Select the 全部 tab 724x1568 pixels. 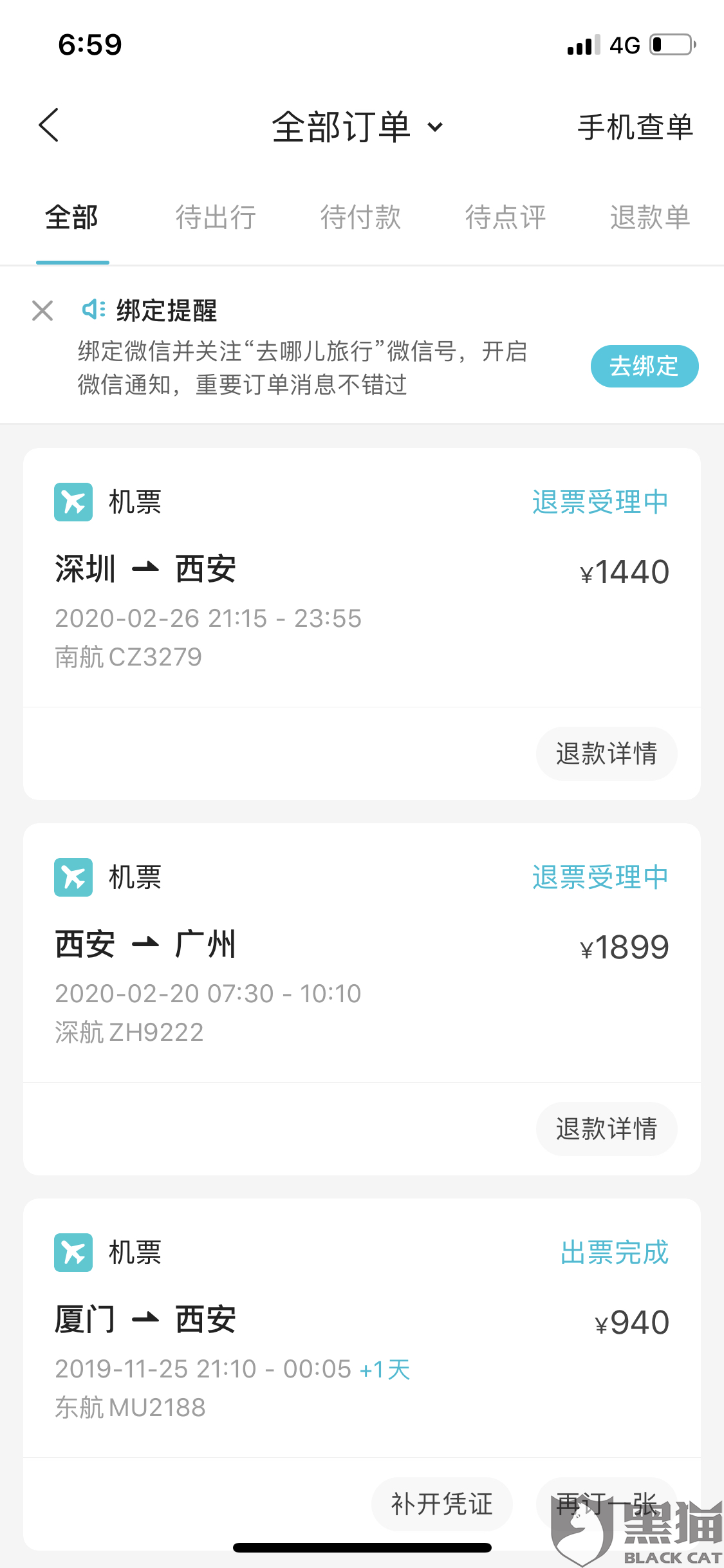point(72,218)
